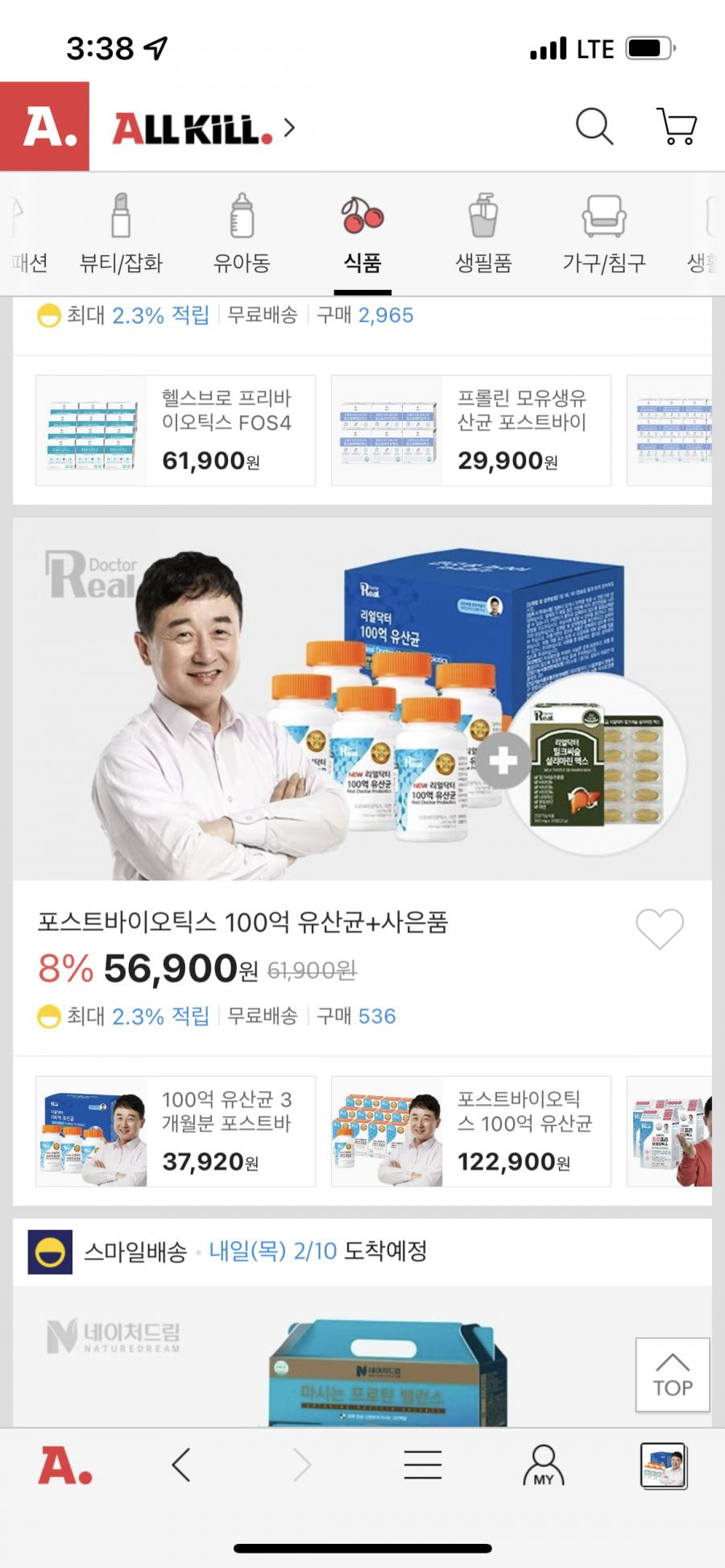Open the hamburger category menu
The height and width of the screenshot is (1568, 725).
[x=422, y=1465]
